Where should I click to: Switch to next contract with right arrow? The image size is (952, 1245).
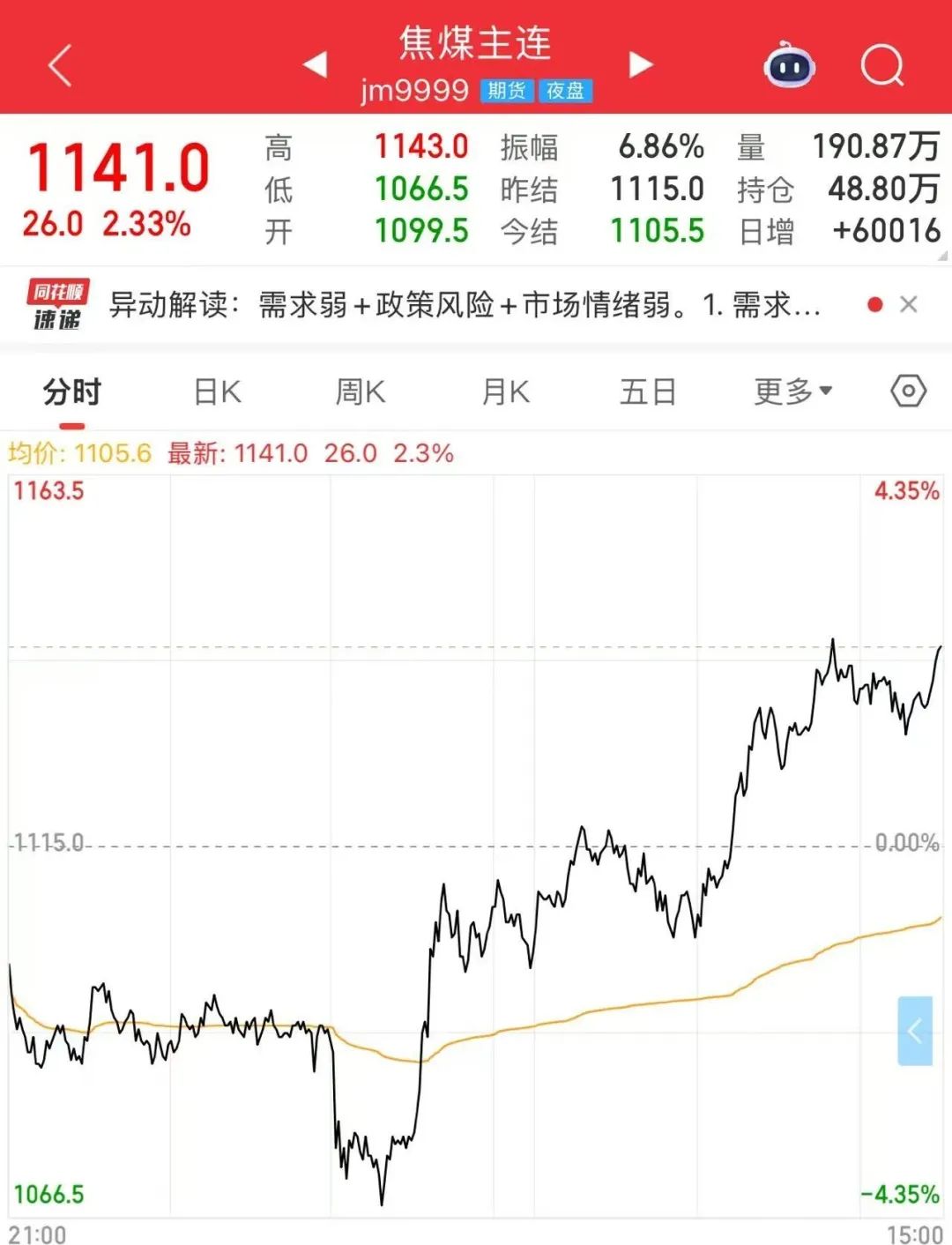pos(641,66)
